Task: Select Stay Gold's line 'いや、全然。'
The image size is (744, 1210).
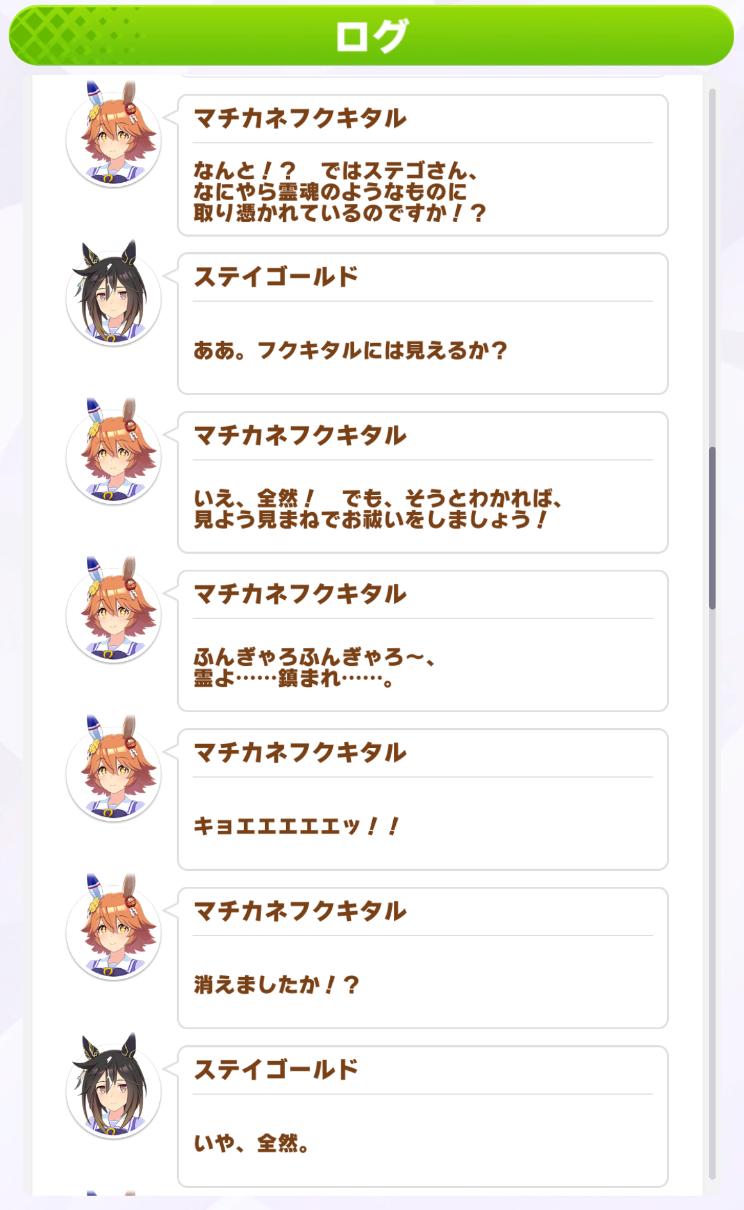Action: [422, 1116]
